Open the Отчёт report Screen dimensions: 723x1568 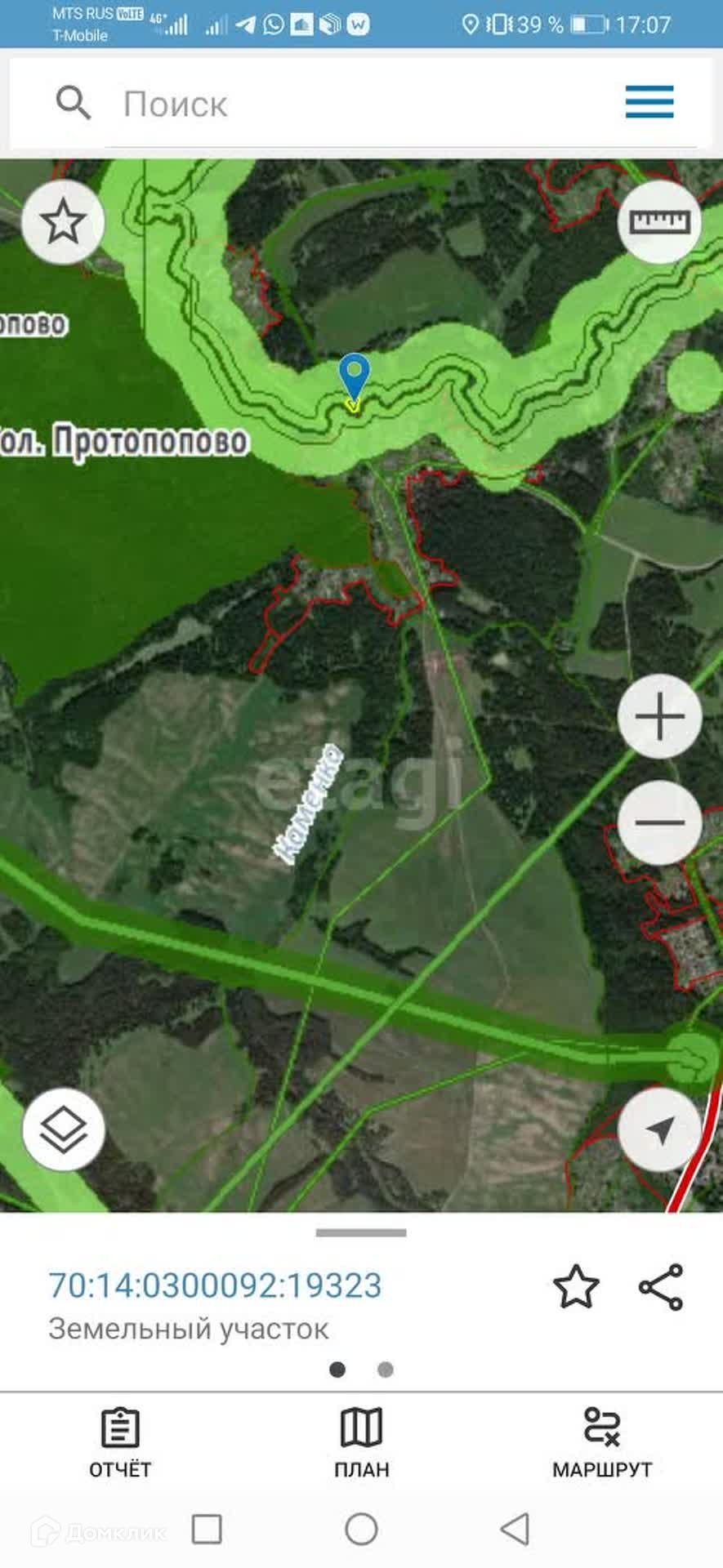pos(120,1443)
